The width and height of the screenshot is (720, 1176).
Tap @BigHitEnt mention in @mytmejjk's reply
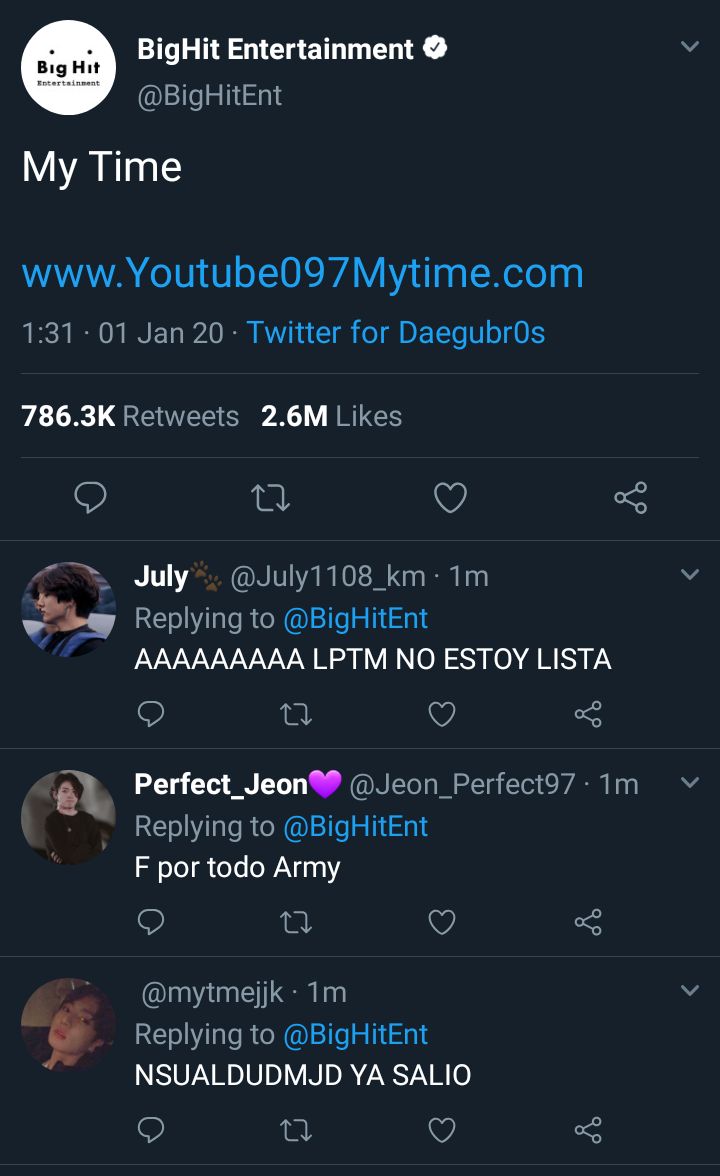coord(356,1034)
